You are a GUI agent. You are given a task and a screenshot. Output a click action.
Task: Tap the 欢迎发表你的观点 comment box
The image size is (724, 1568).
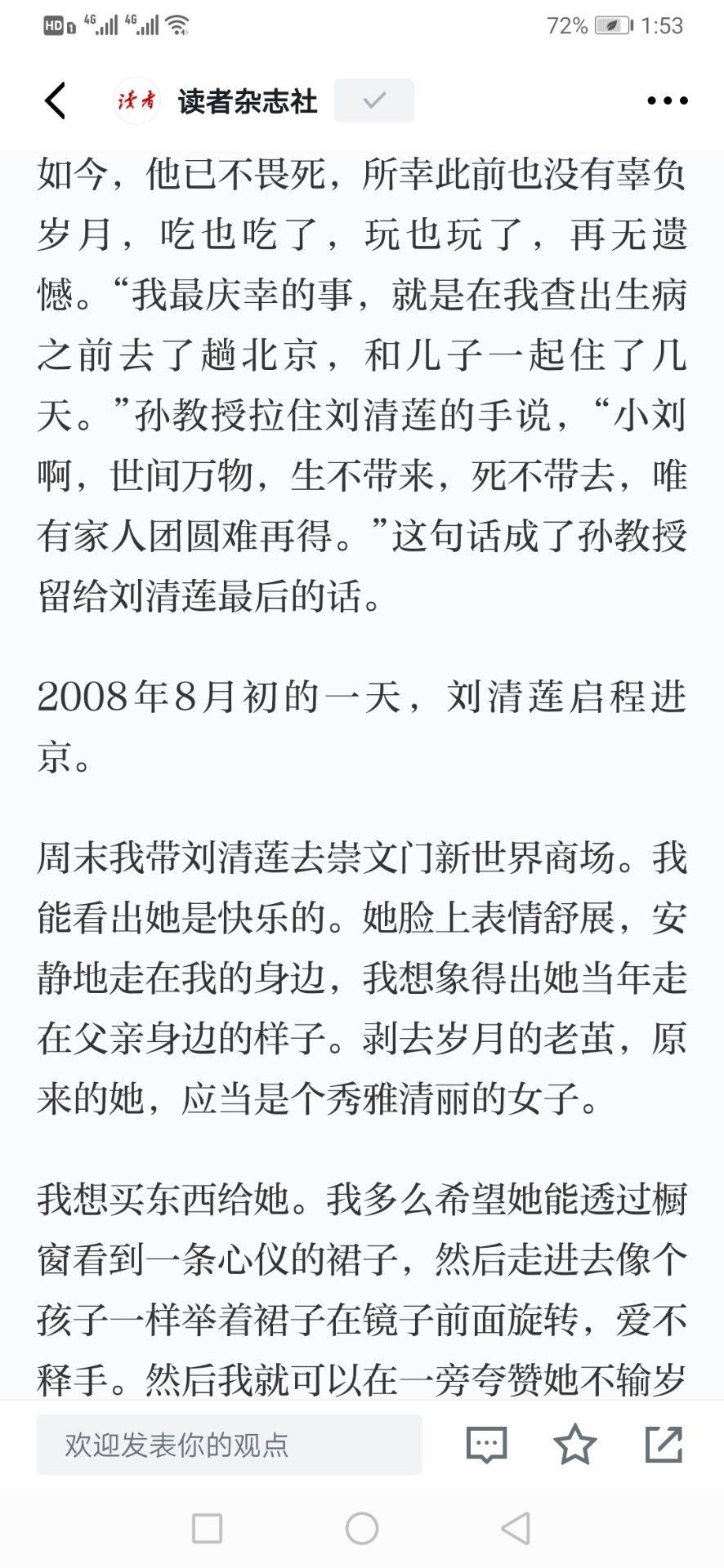tap(229, 1444)
